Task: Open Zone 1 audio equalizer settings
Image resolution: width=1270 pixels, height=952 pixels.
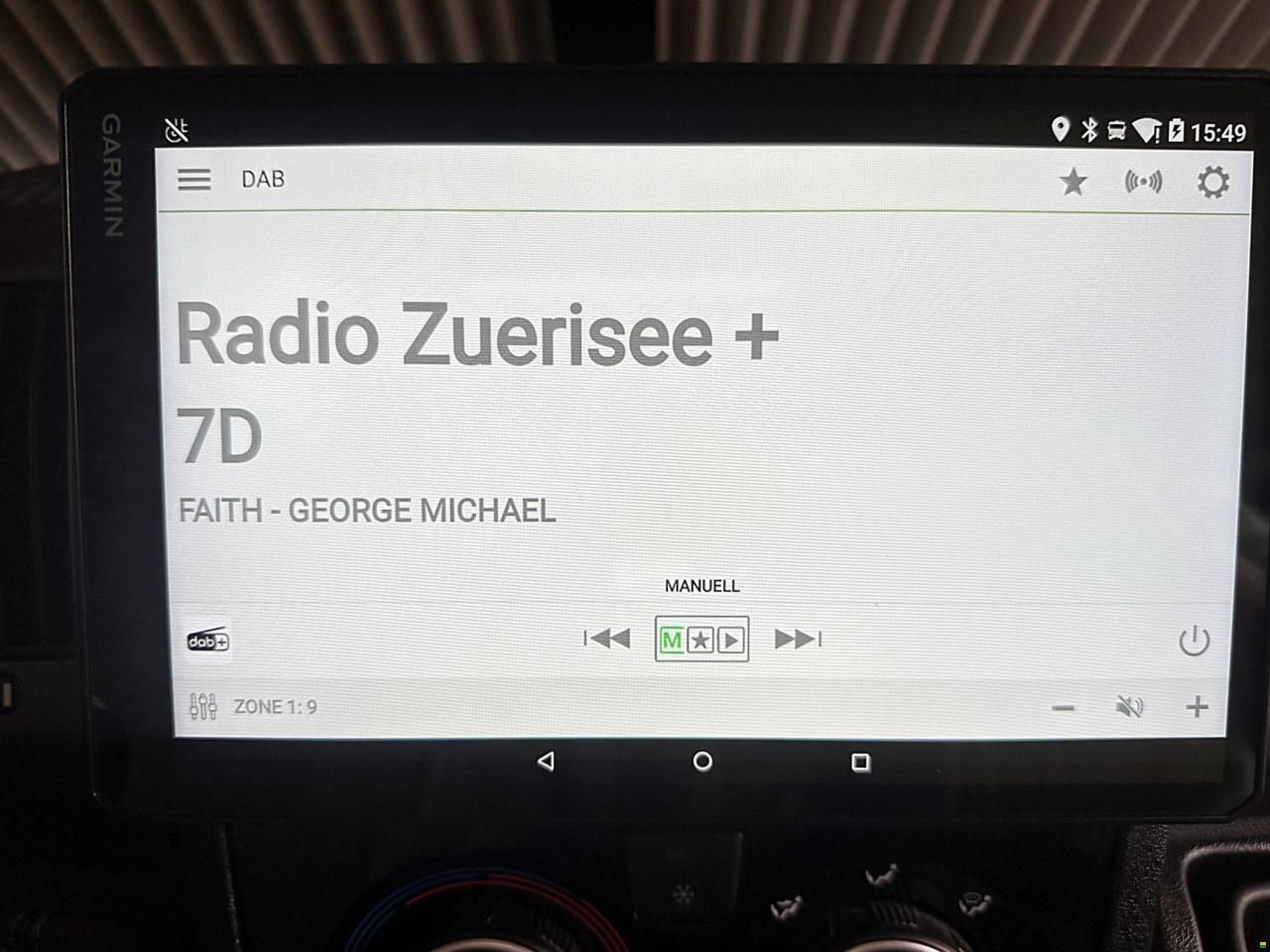Action: [203, 706]
